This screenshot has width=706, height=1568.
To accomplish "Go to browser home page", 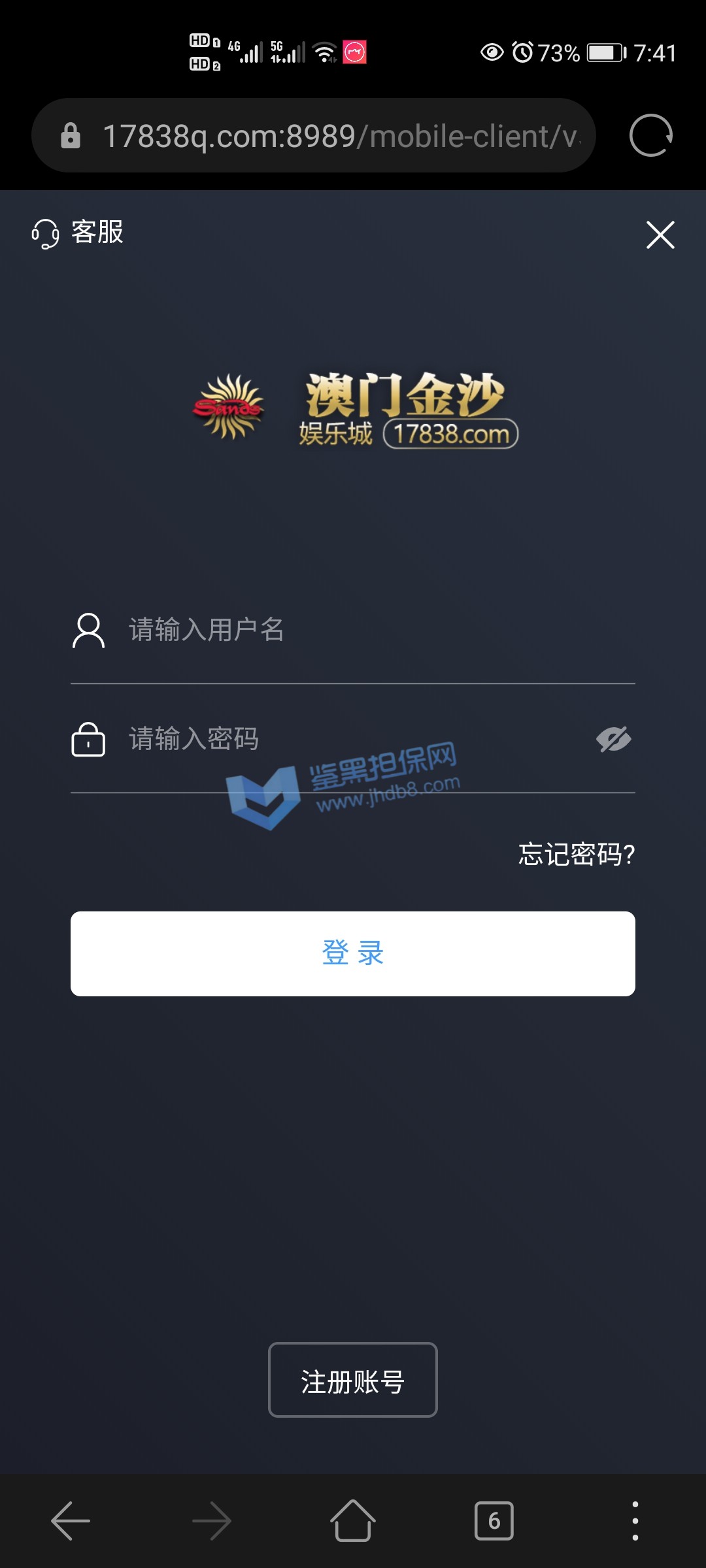I will (353, 1520).
